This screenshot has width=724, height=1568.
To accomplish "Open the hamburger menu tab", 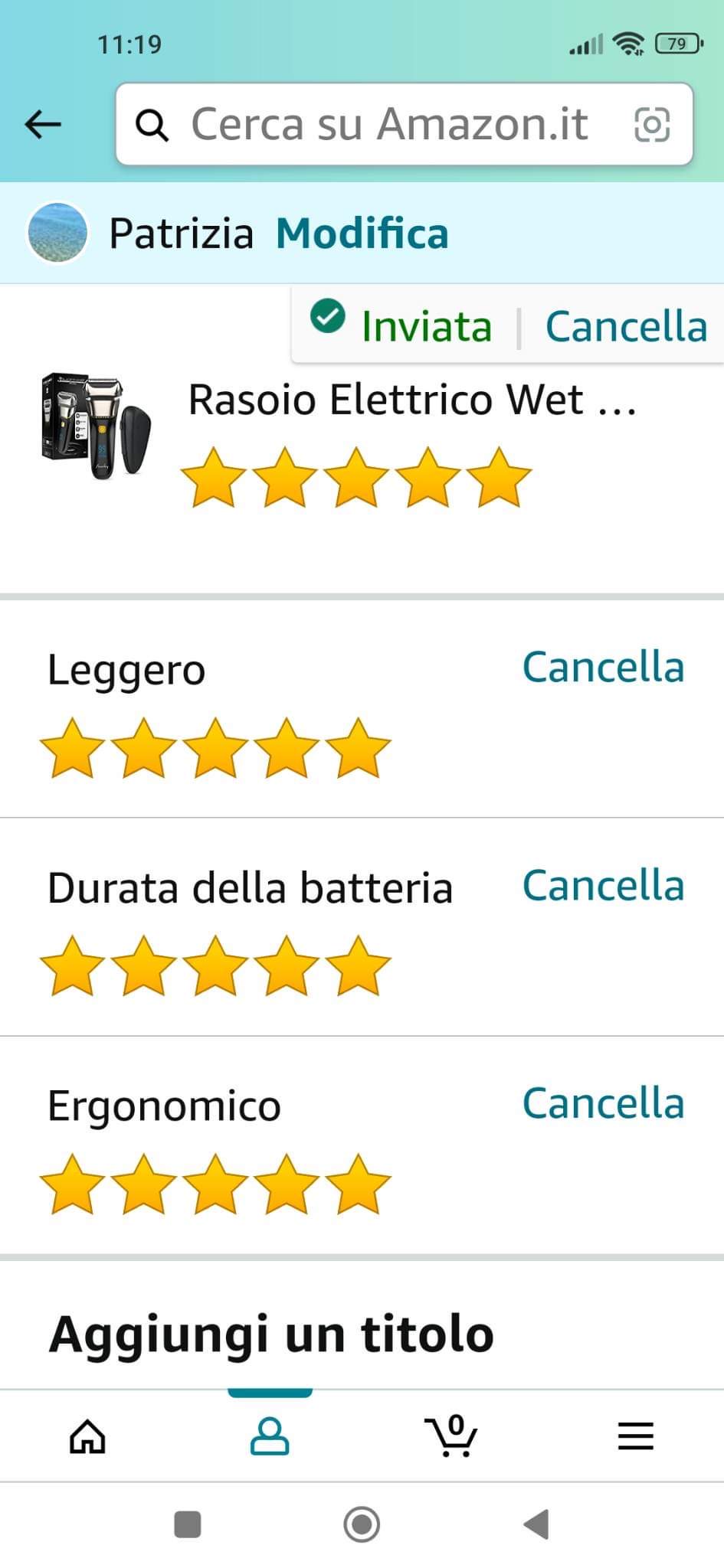I will (x=635, y=1436).
